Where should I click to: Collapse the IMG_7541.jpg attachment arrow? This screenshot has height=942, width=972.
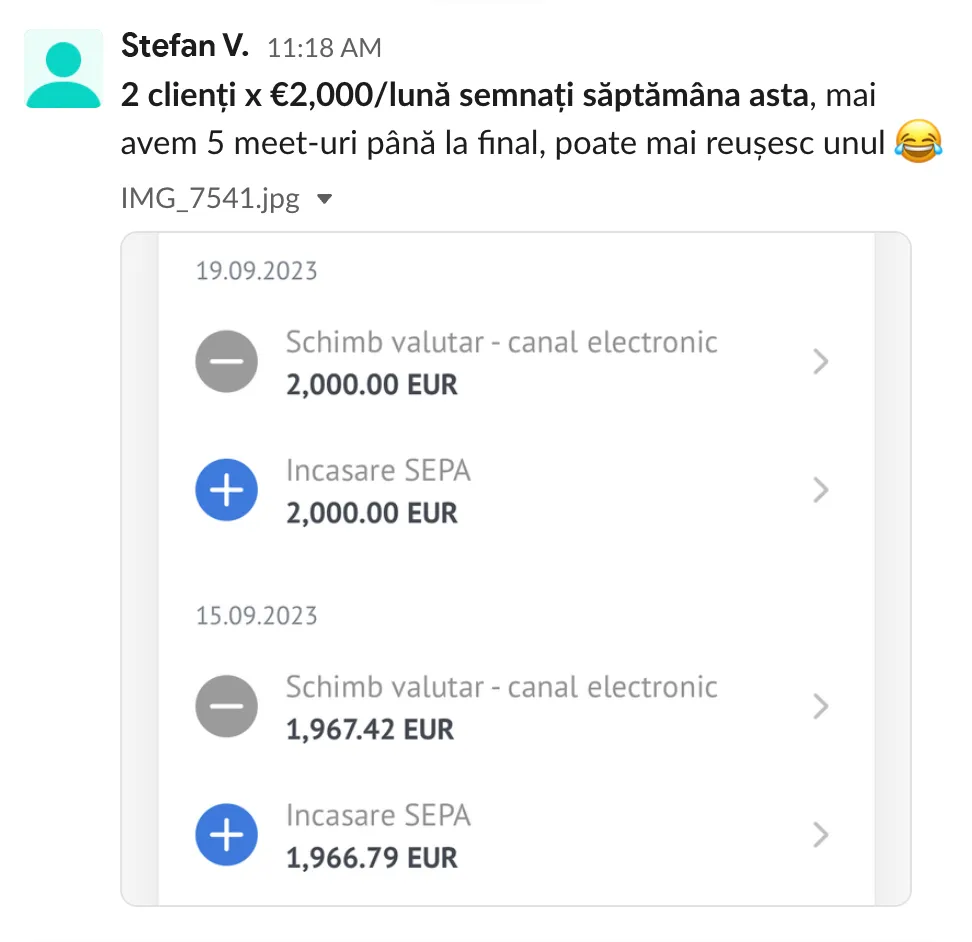[323, 199]
